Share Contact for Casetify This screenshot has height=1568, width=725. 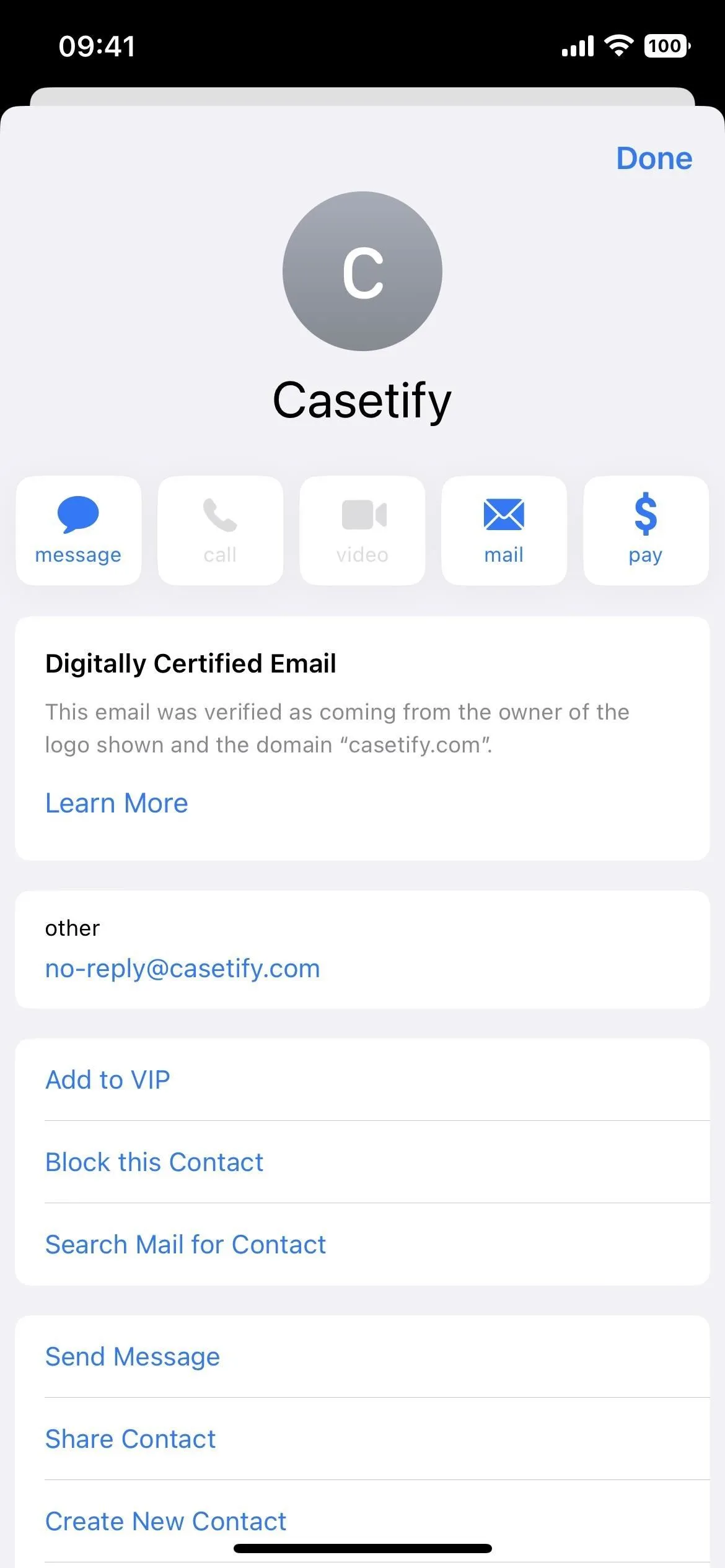[362, 1439]
